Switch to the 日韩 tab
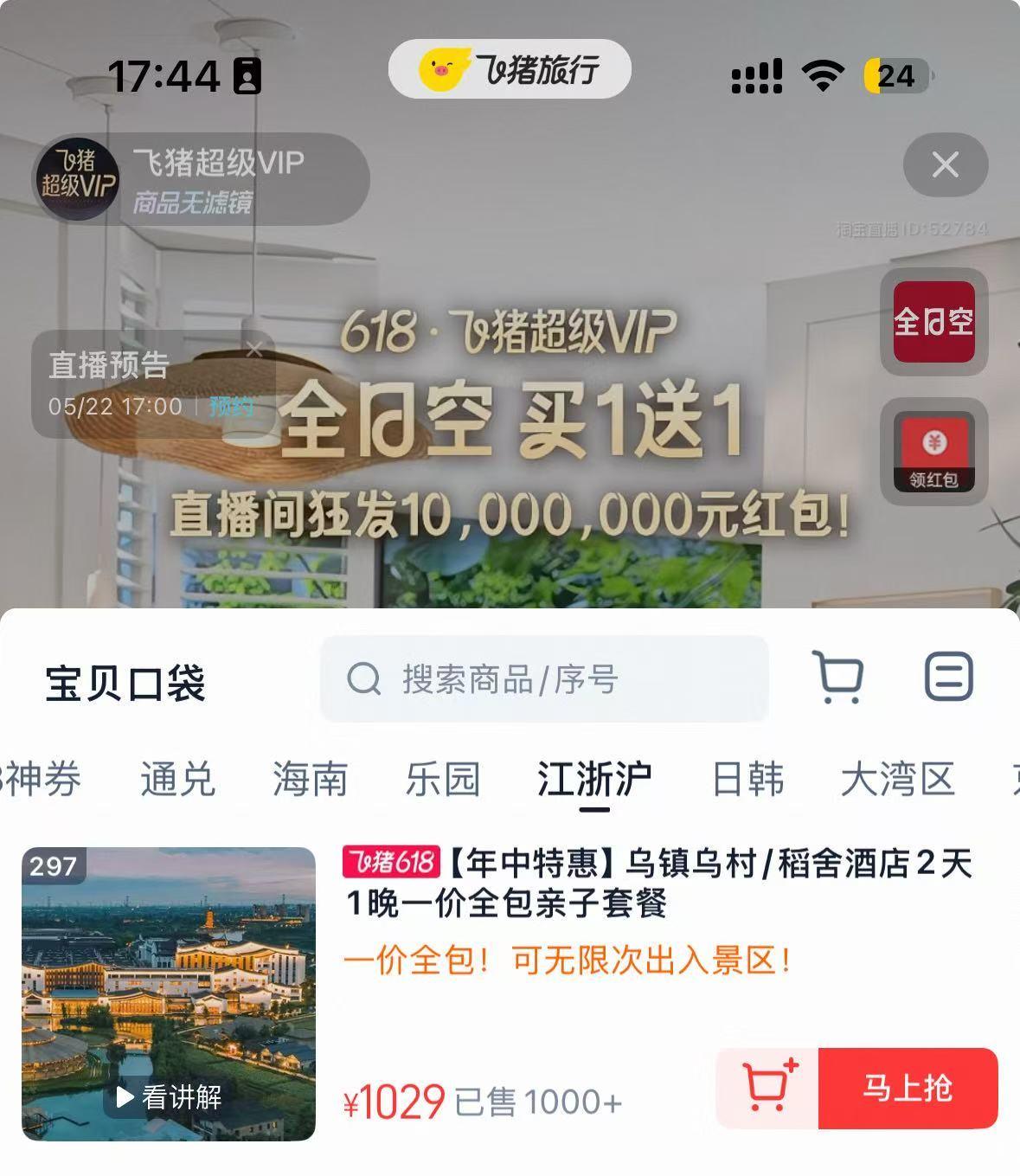The height and width of the screenshot is (1176, 1020). coord(747,779)
